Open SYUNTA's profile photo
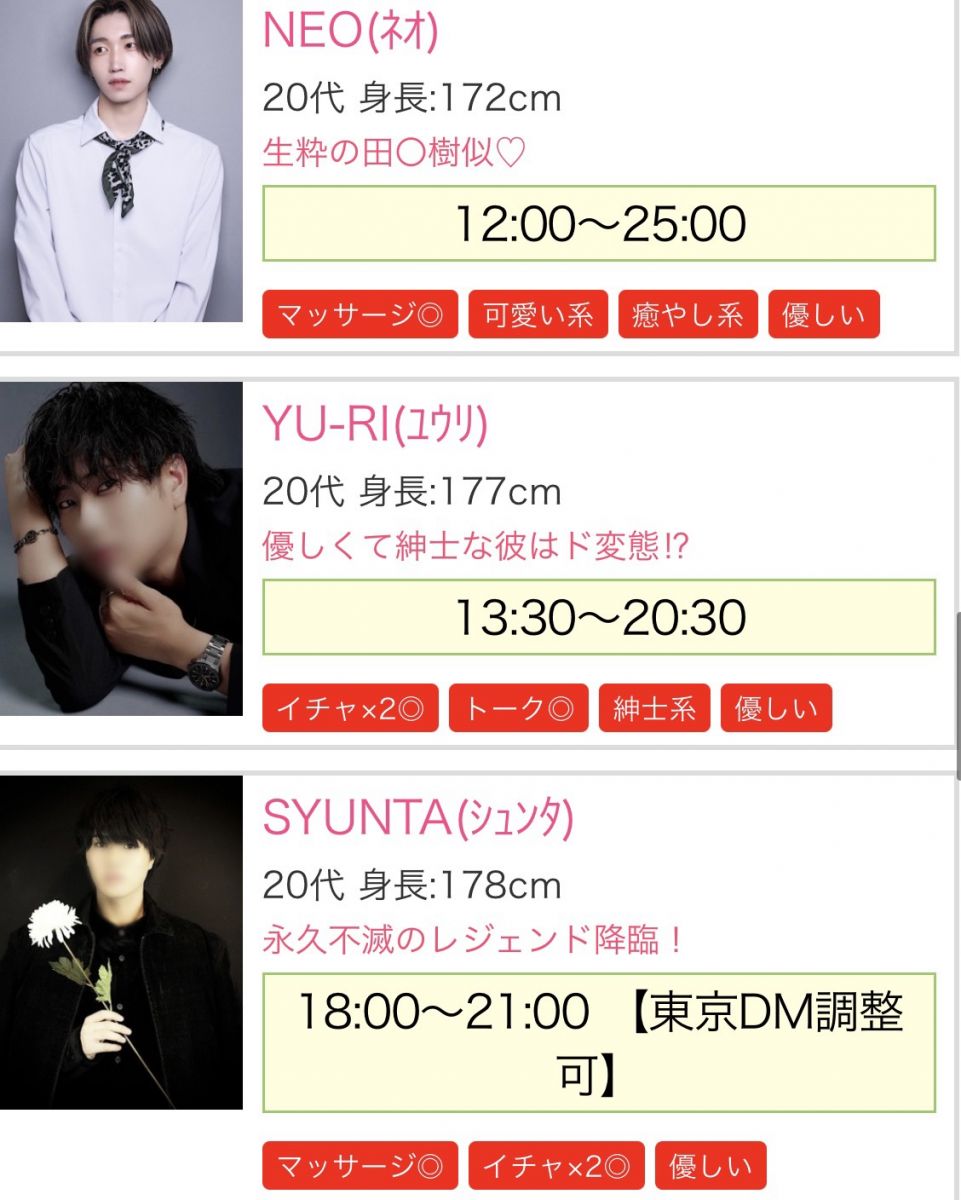Screen dimensions: 961x1200 tap(120, 942)
